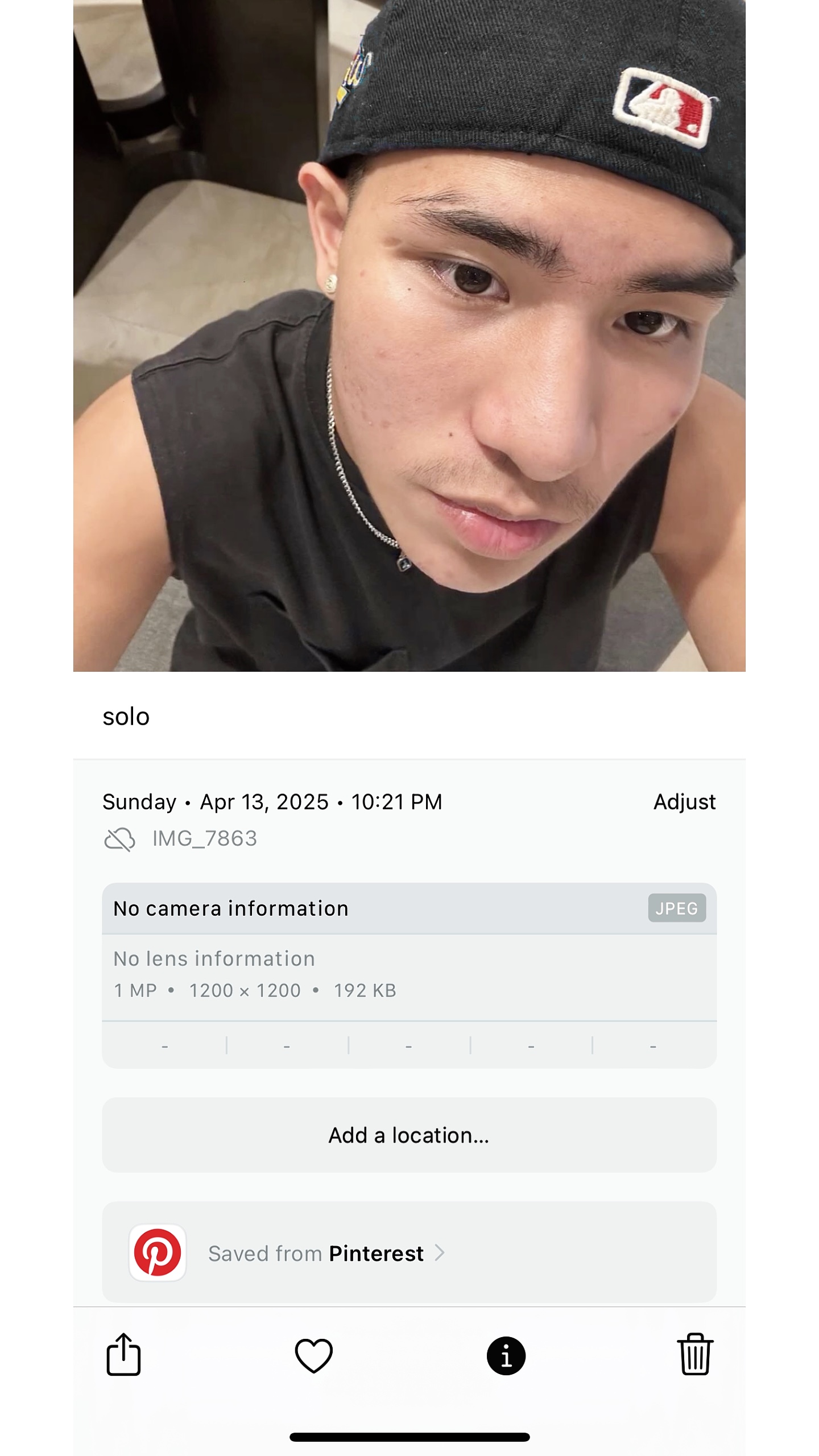Open the Saved from Pinterest link
This screenshot has width=819, height=1456.
pyautogui.click(x=409, y=1252)
